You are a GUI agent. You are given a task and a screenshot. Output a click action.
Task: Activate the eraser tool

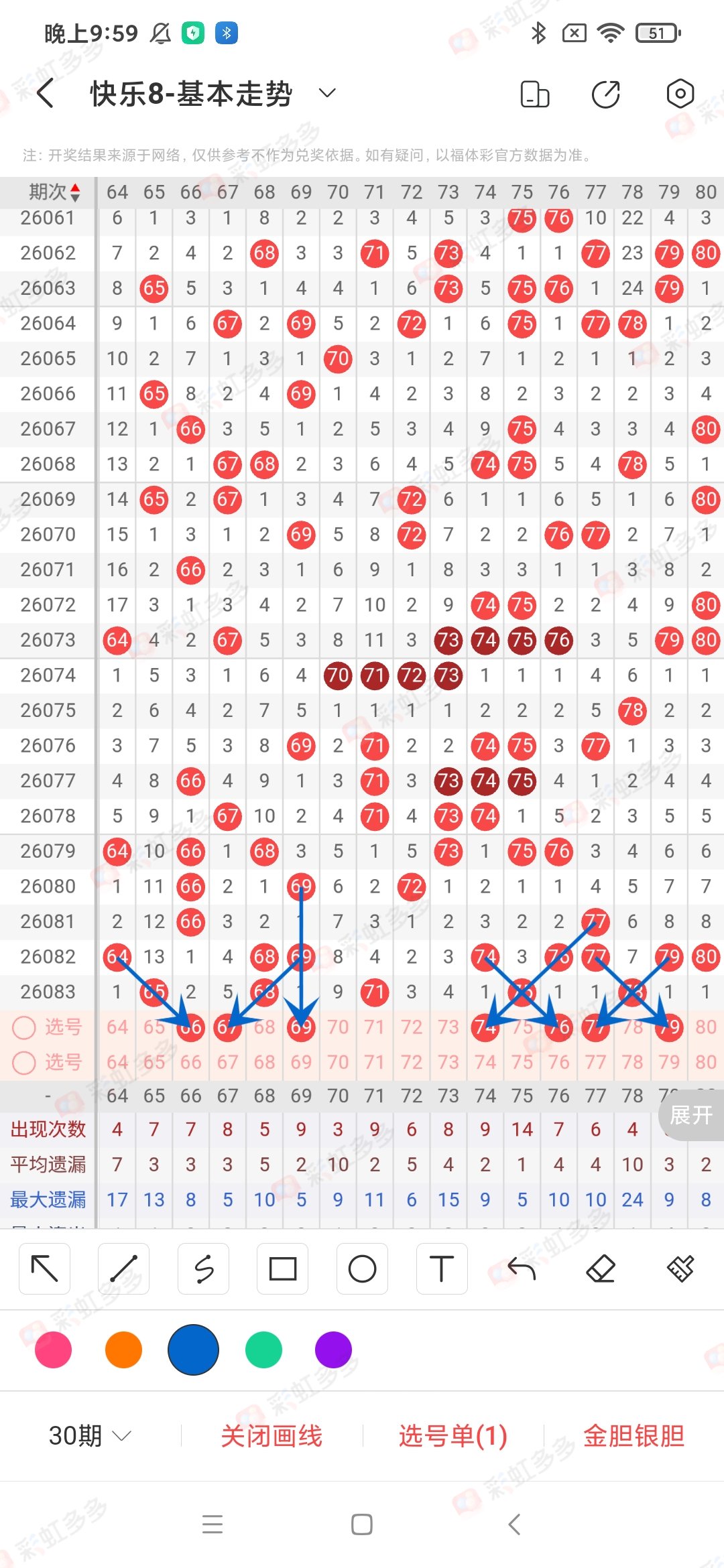coord(601,1268)
